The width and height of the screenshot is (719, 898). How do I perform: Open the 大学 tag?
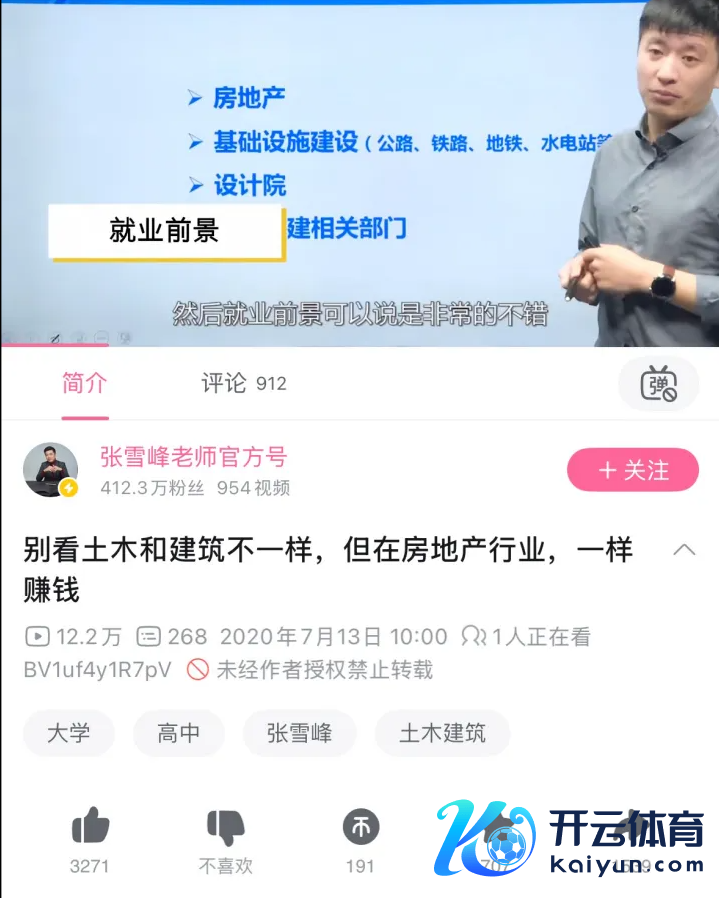click(x=68, y=733)
